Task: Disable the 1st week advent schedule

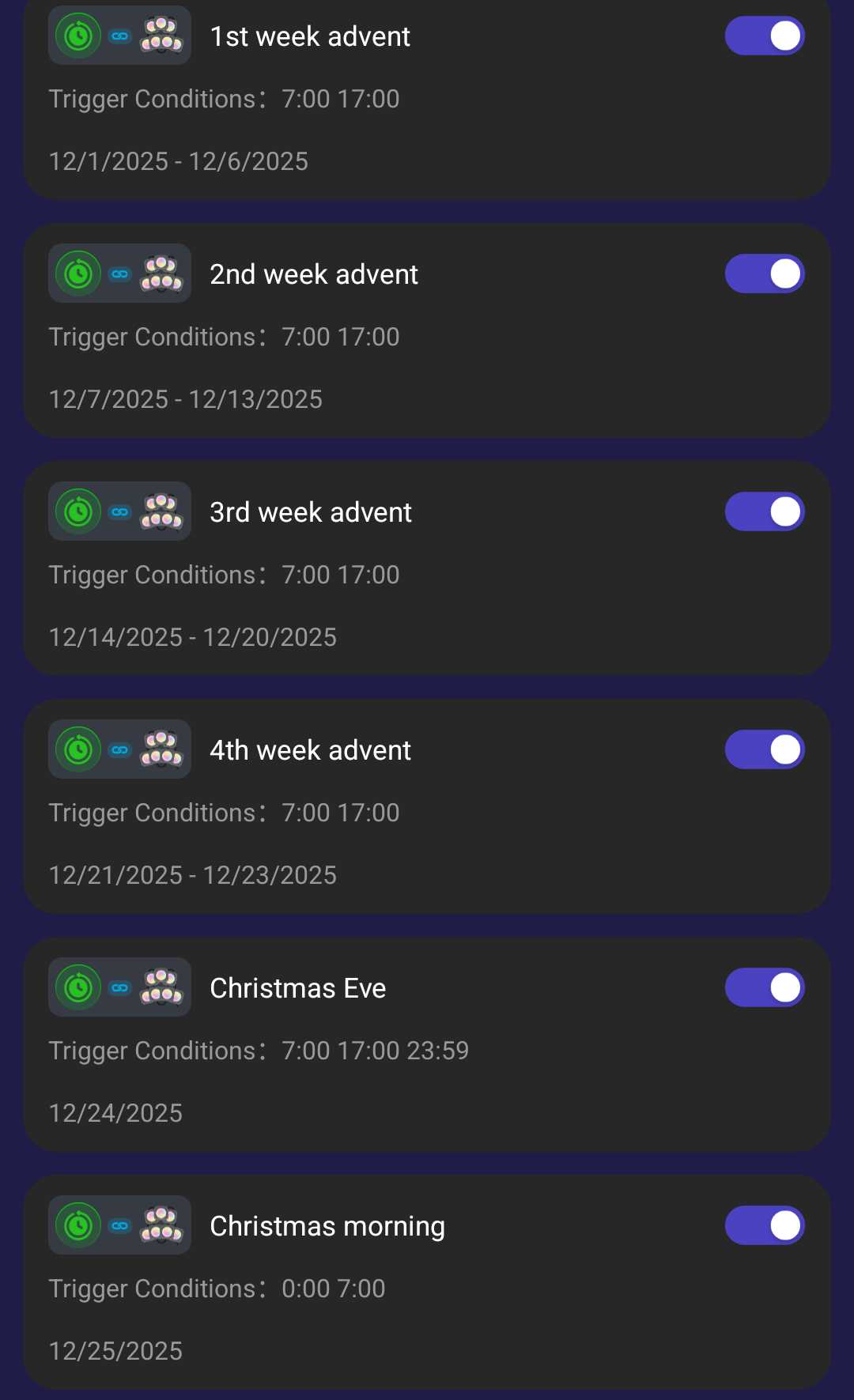Action: (x=764, y=36)
